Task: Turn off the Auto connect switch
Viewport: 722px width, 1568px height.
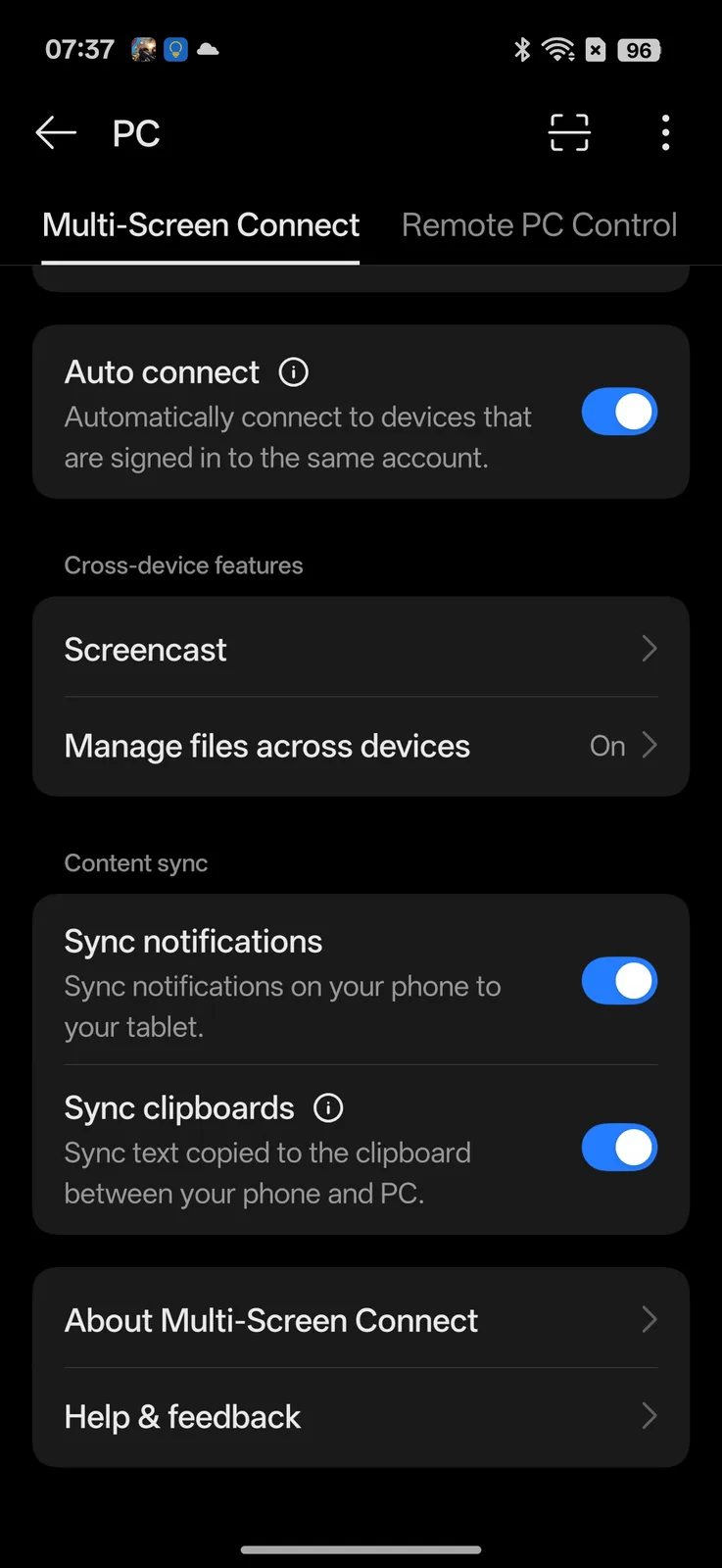Action: click(x=619, y=412)
